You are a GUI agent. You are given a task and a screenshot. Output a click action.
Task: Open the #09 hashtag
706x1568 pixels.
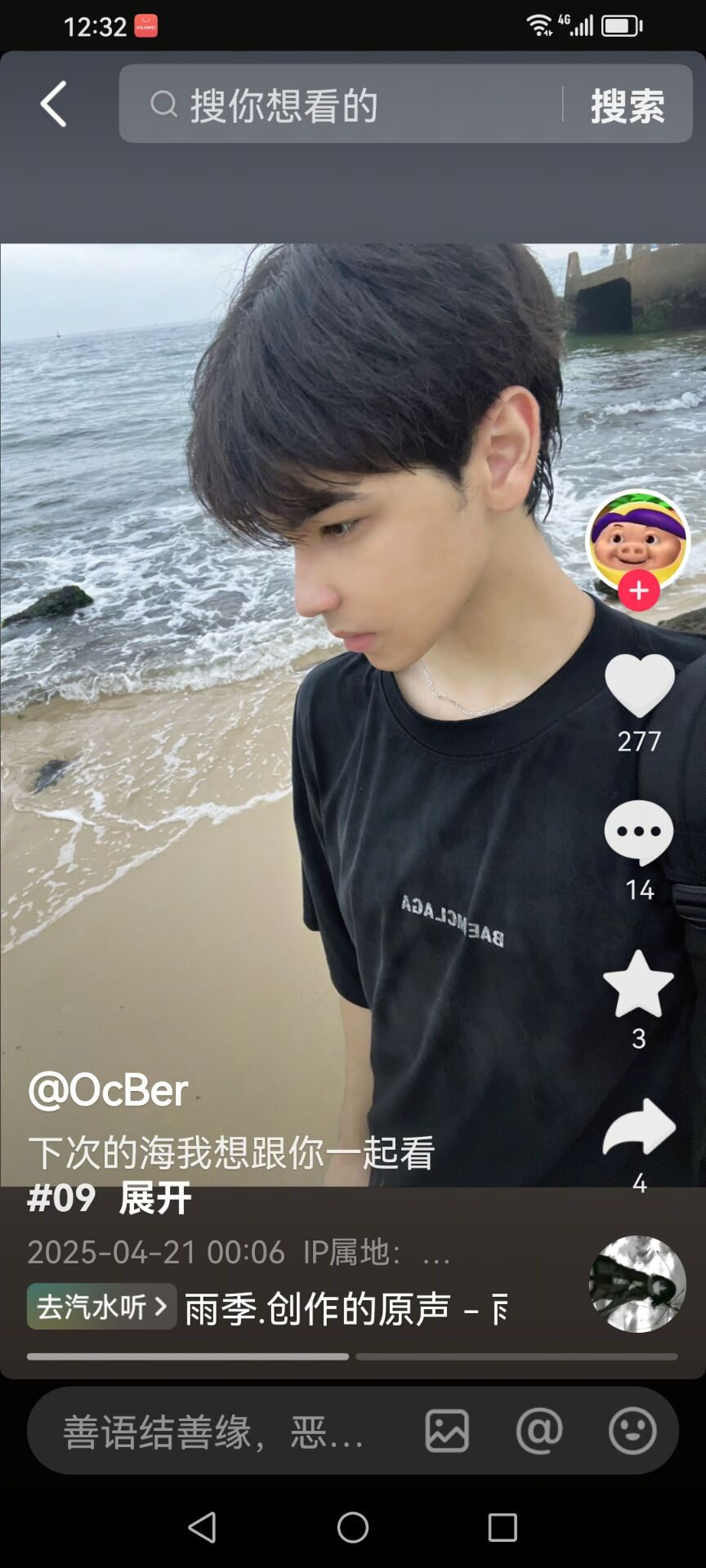61,1198
